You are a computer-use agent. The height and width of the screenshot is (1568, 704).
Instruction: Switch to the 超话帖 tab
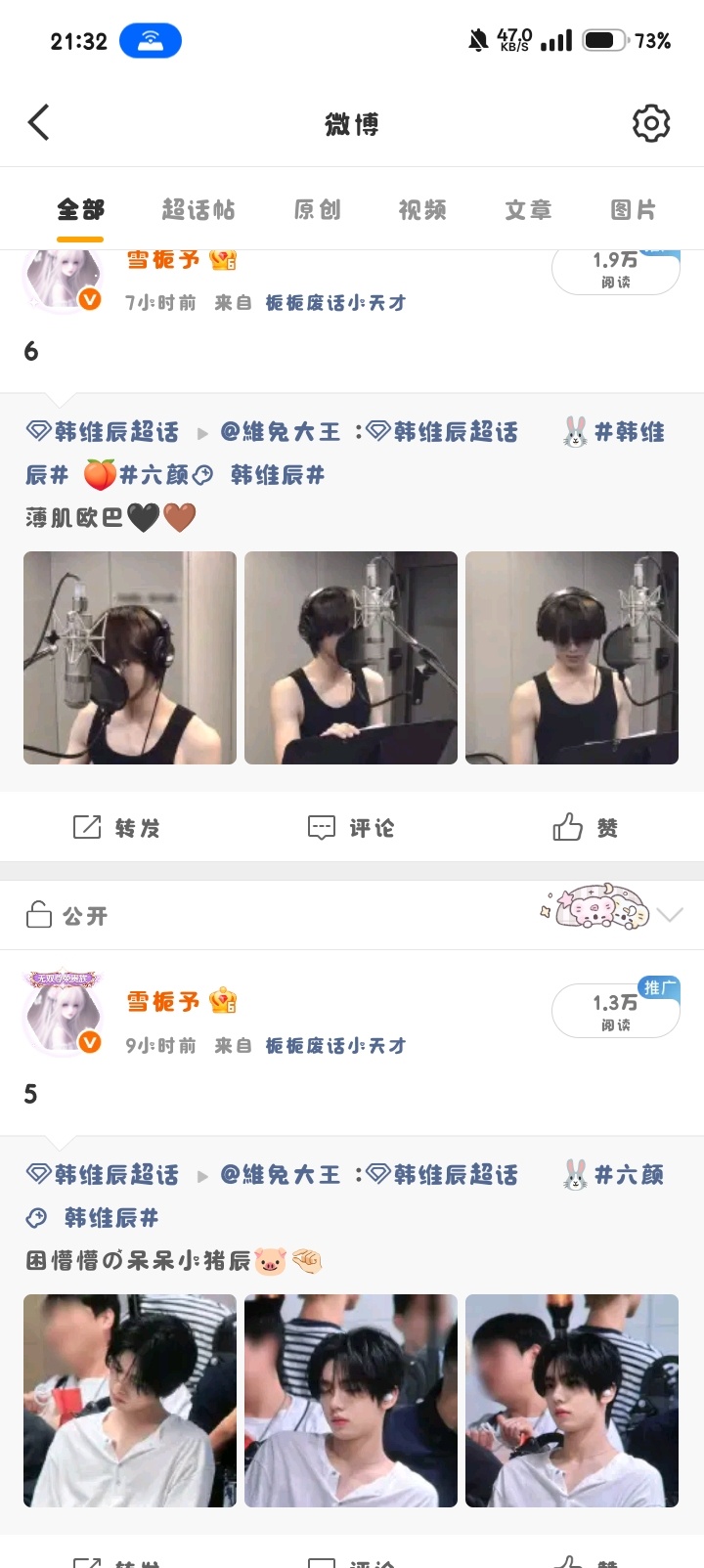(198, 210)
